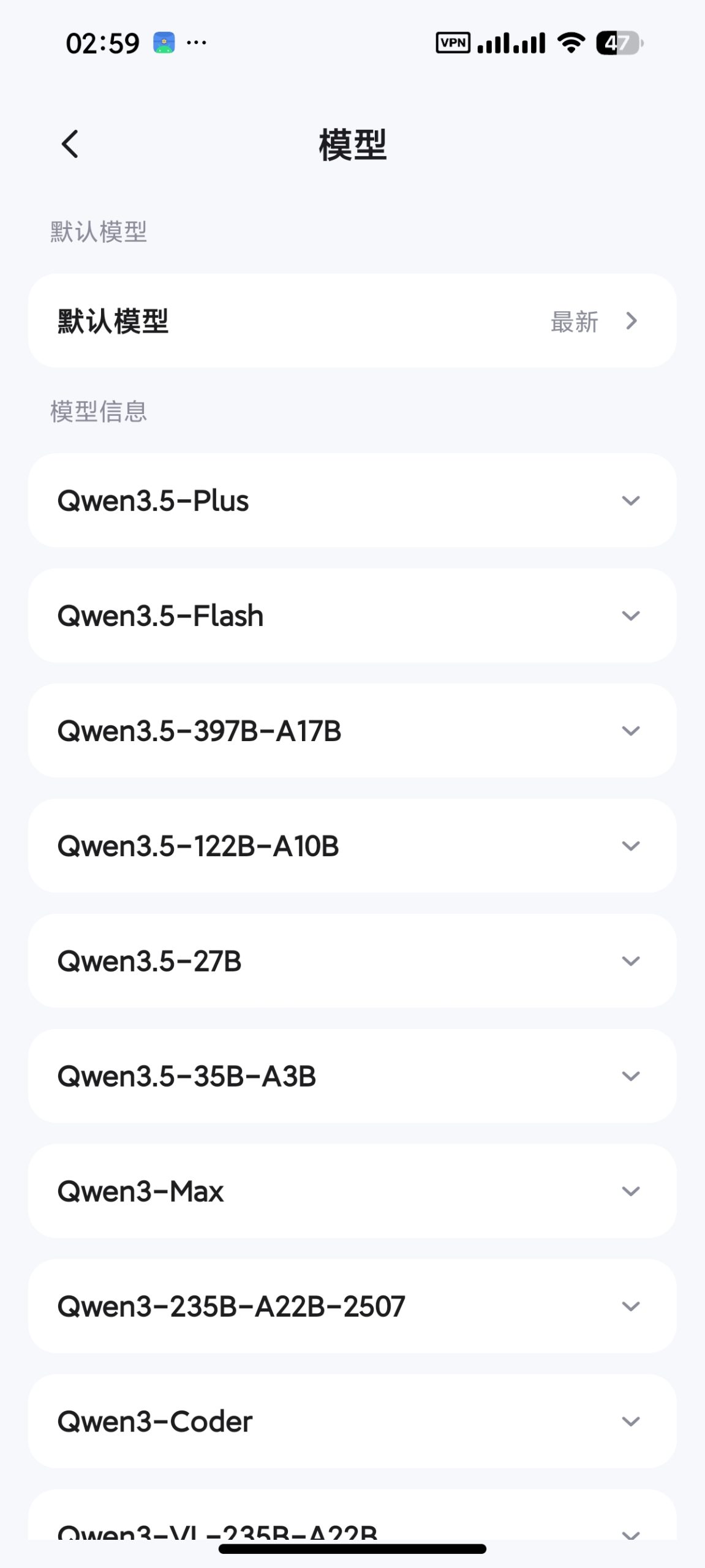705x1568 pixels.
Task: Open details for Qwen3.5-397B-A17B
Action: (630, 731)
